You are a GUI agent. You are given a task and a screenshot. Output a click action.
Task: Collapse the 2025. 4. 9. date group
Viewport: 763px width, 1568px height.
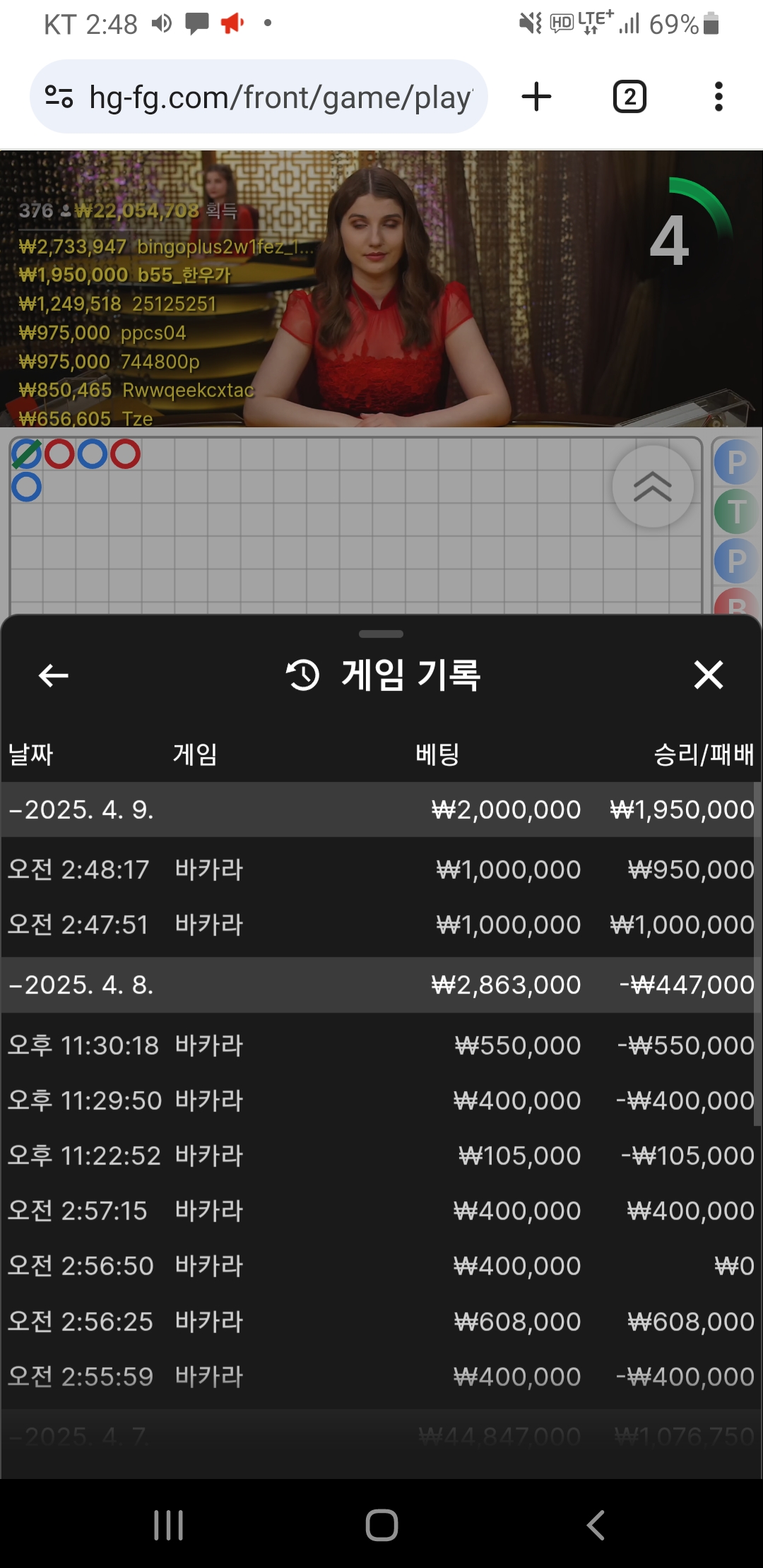(82, 809)
